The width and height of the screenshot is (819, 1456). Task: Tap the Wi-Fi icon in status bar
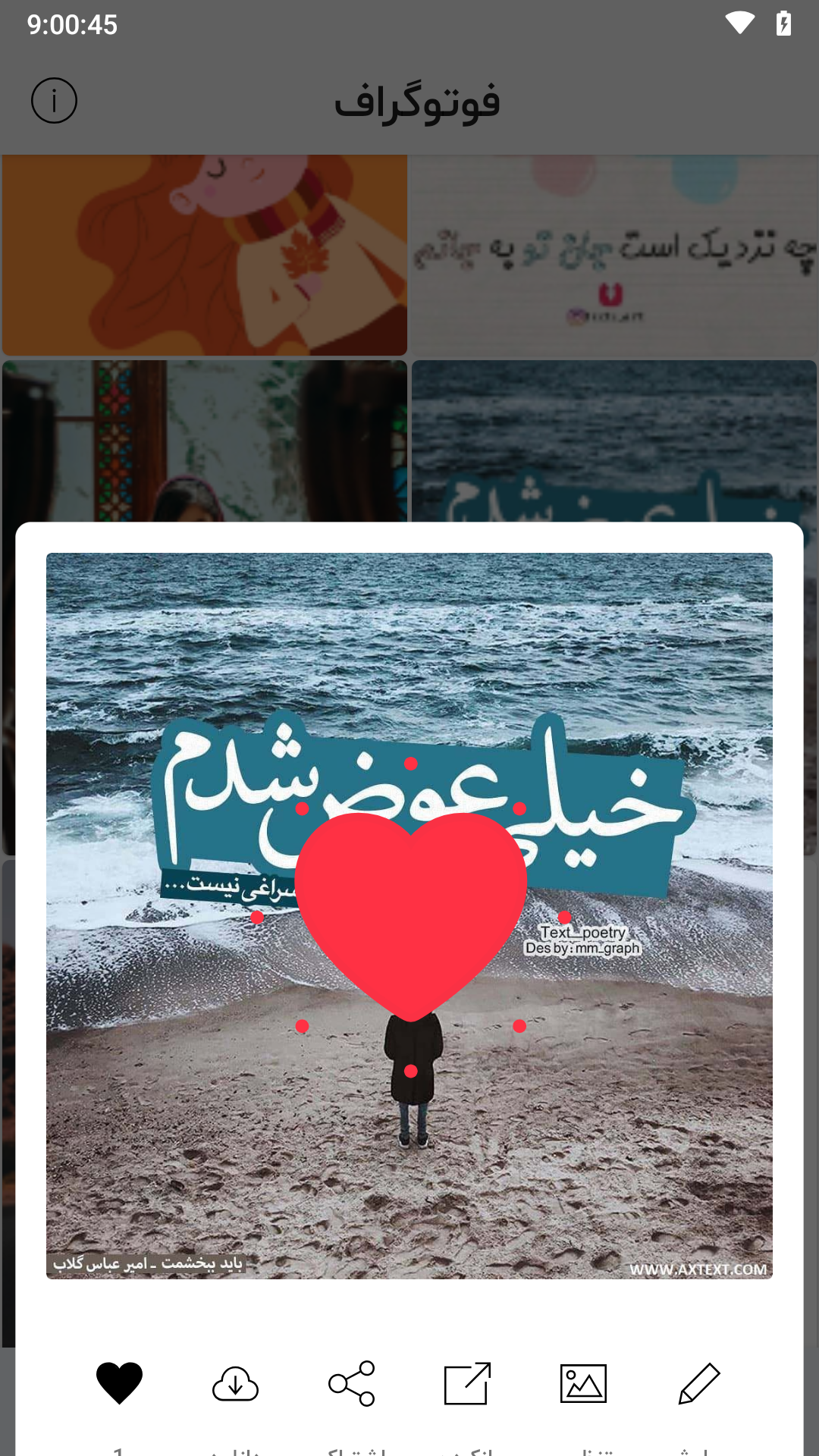coord(739,24)
